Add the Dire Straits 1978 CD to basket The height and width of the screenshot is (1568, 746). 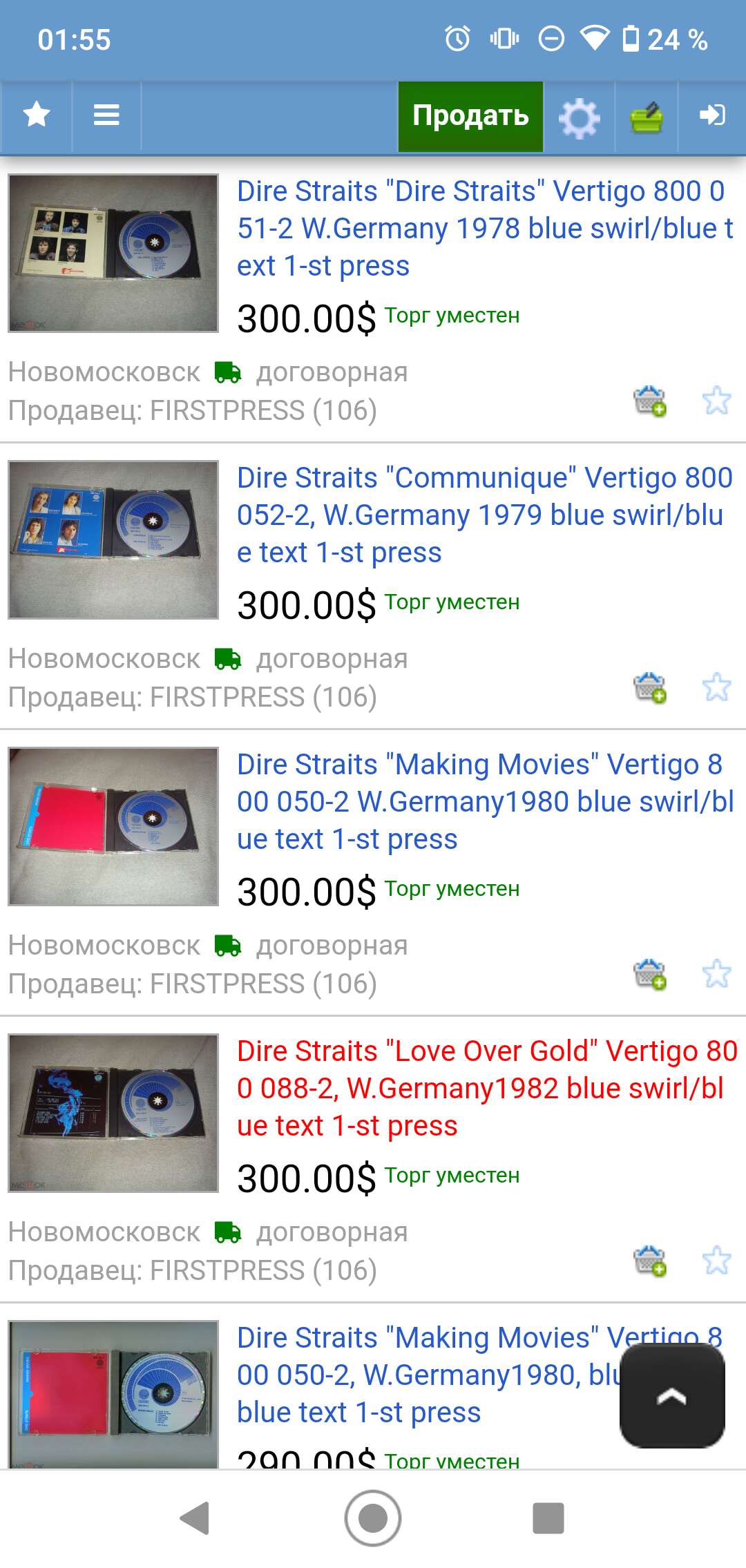[x=650, y=401]
